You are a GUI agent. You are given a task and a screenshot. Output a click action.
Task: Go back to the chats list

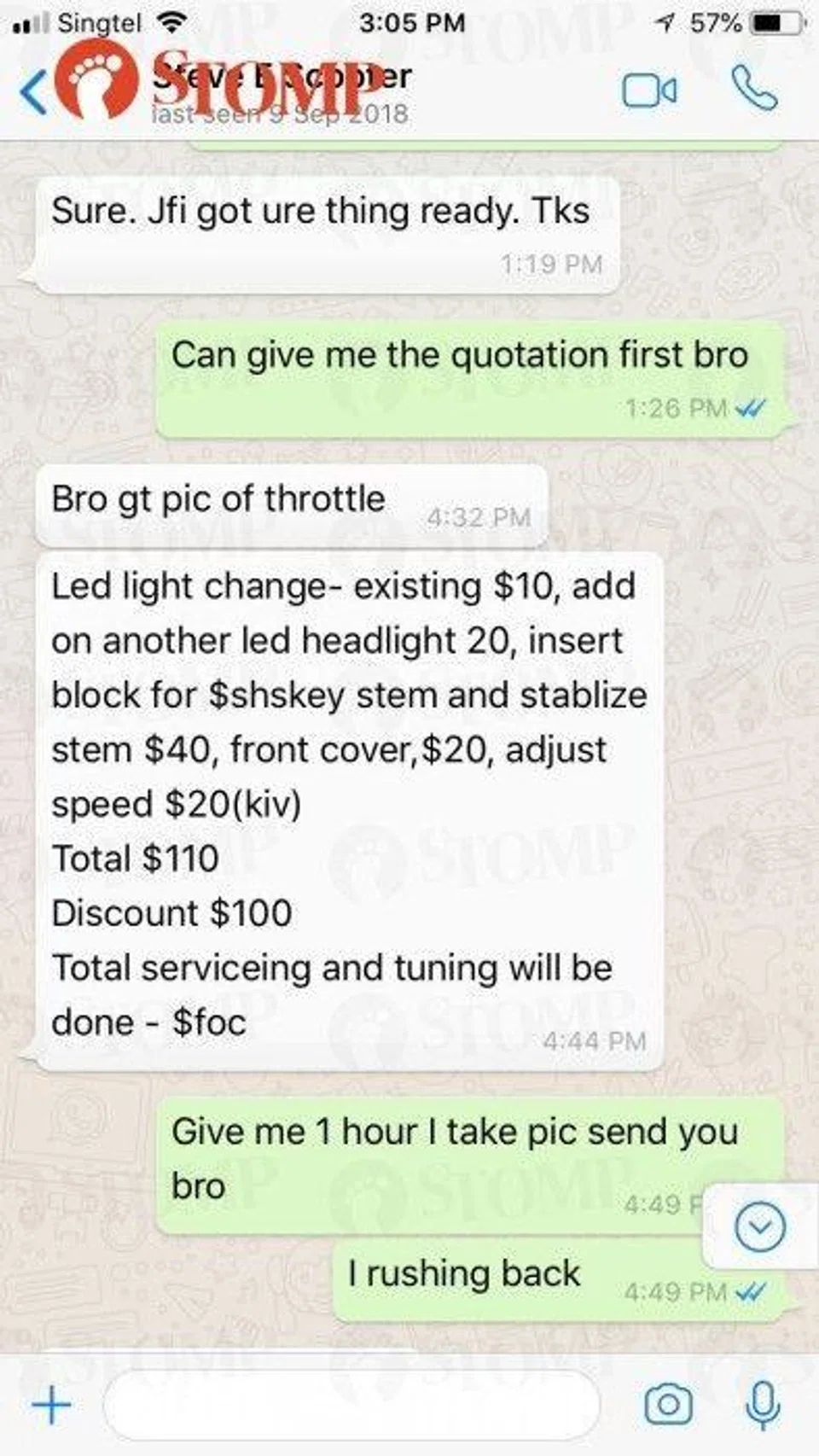34,91
